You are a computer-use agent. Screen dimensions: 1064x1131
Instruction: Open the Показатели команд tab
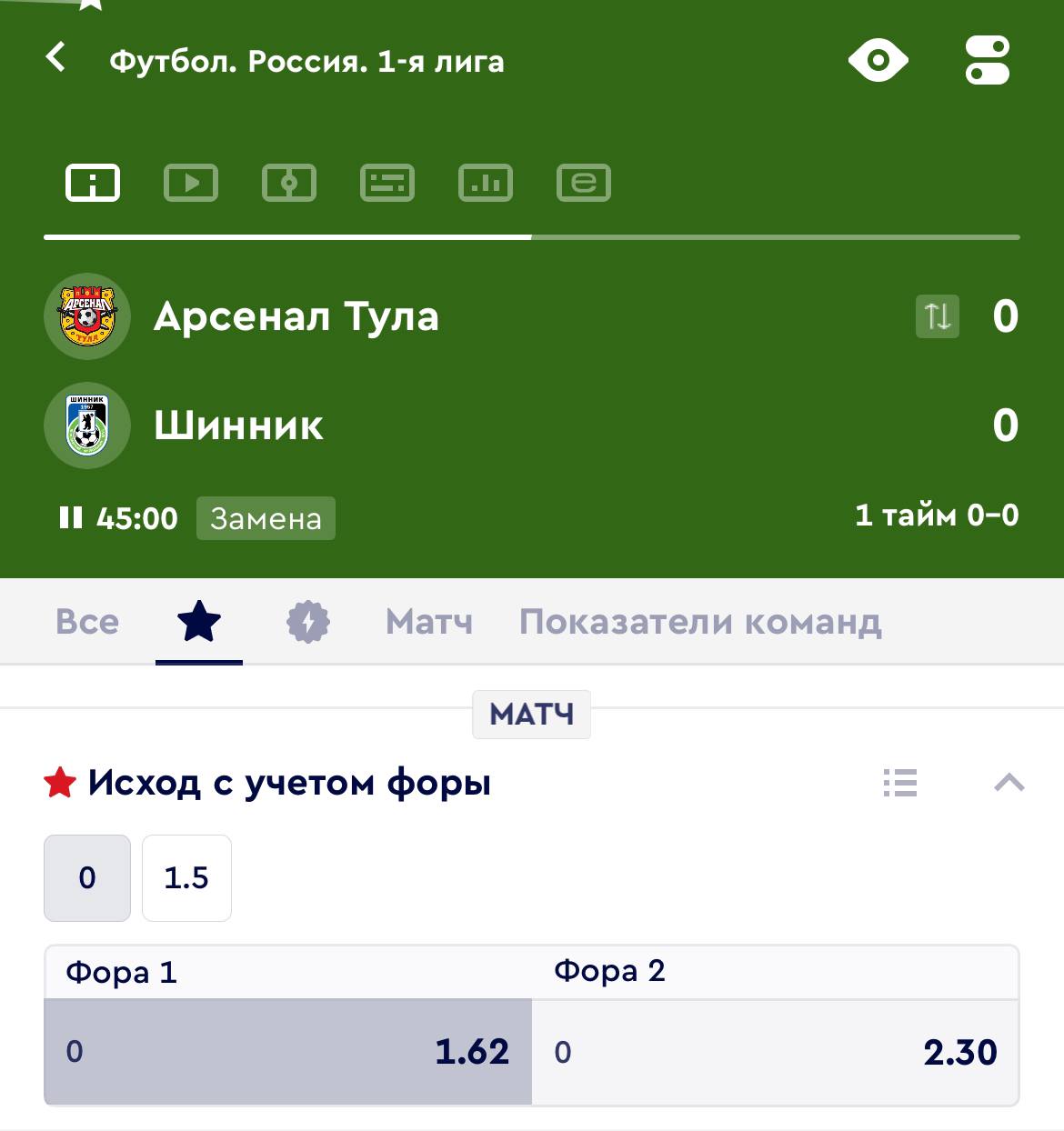(700, 622)
